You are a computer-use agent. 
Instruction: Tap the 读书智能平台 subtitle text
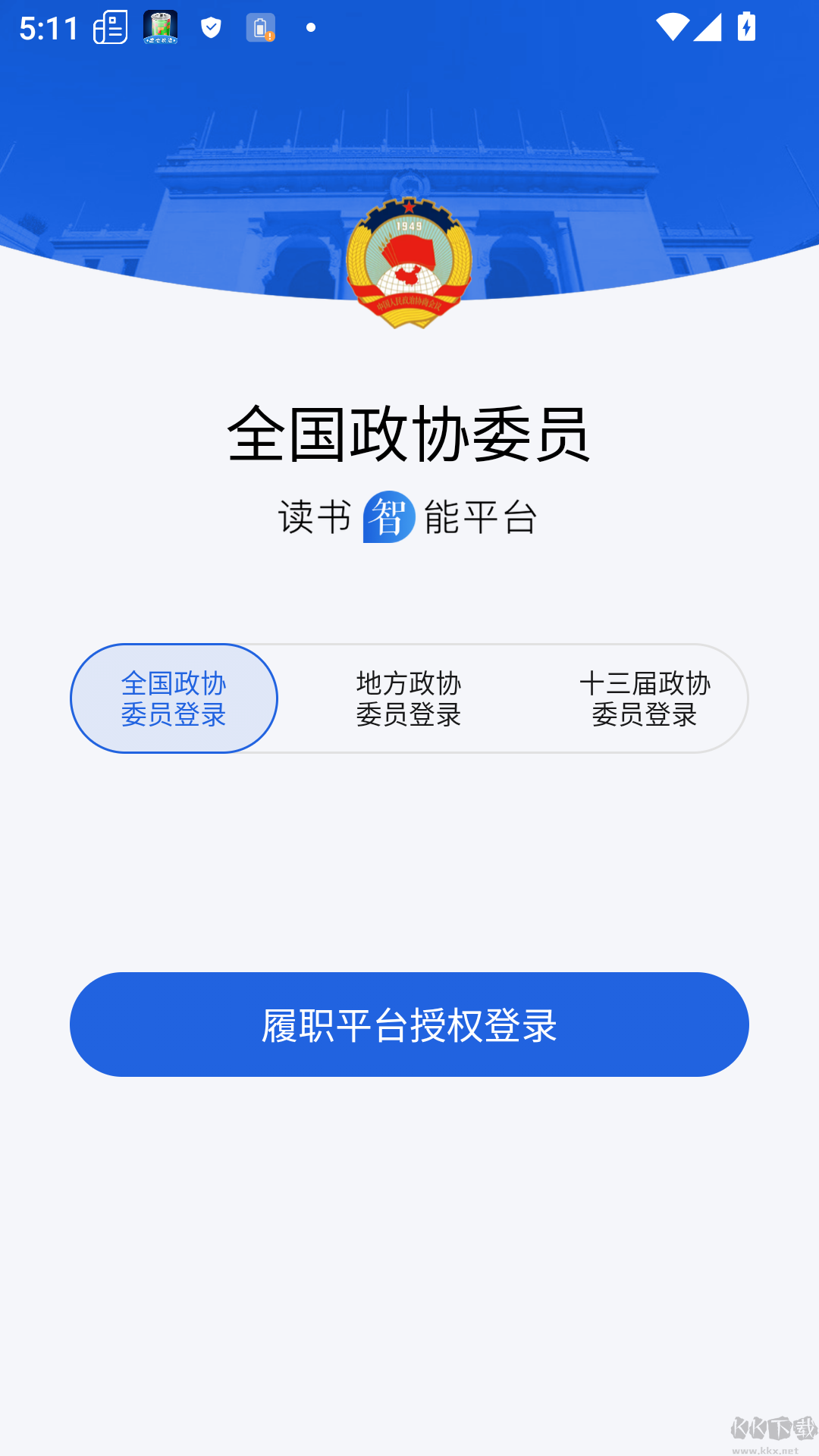(x=409, y=517)
